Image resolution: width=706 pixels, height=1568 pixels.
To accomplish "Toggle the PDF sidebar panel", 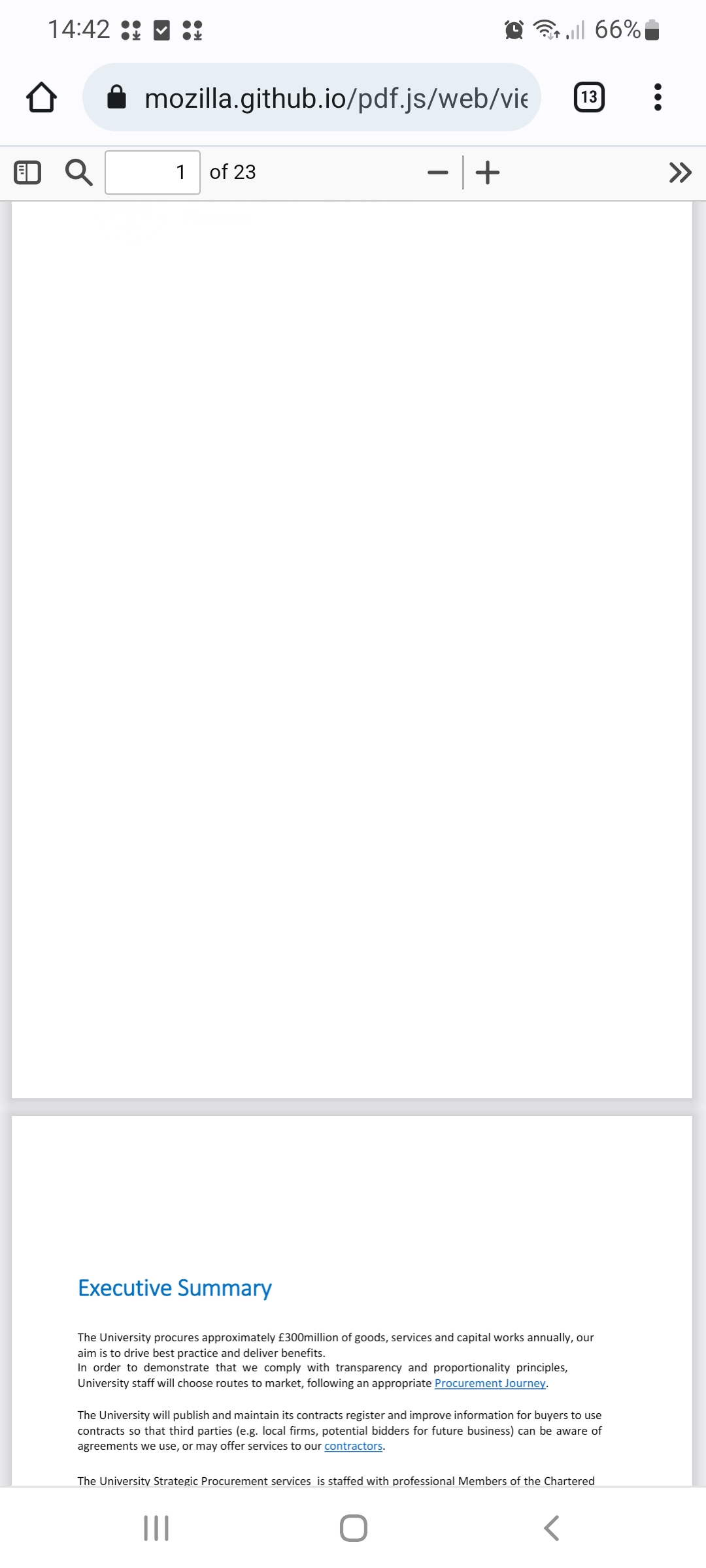I will point(27,172).
